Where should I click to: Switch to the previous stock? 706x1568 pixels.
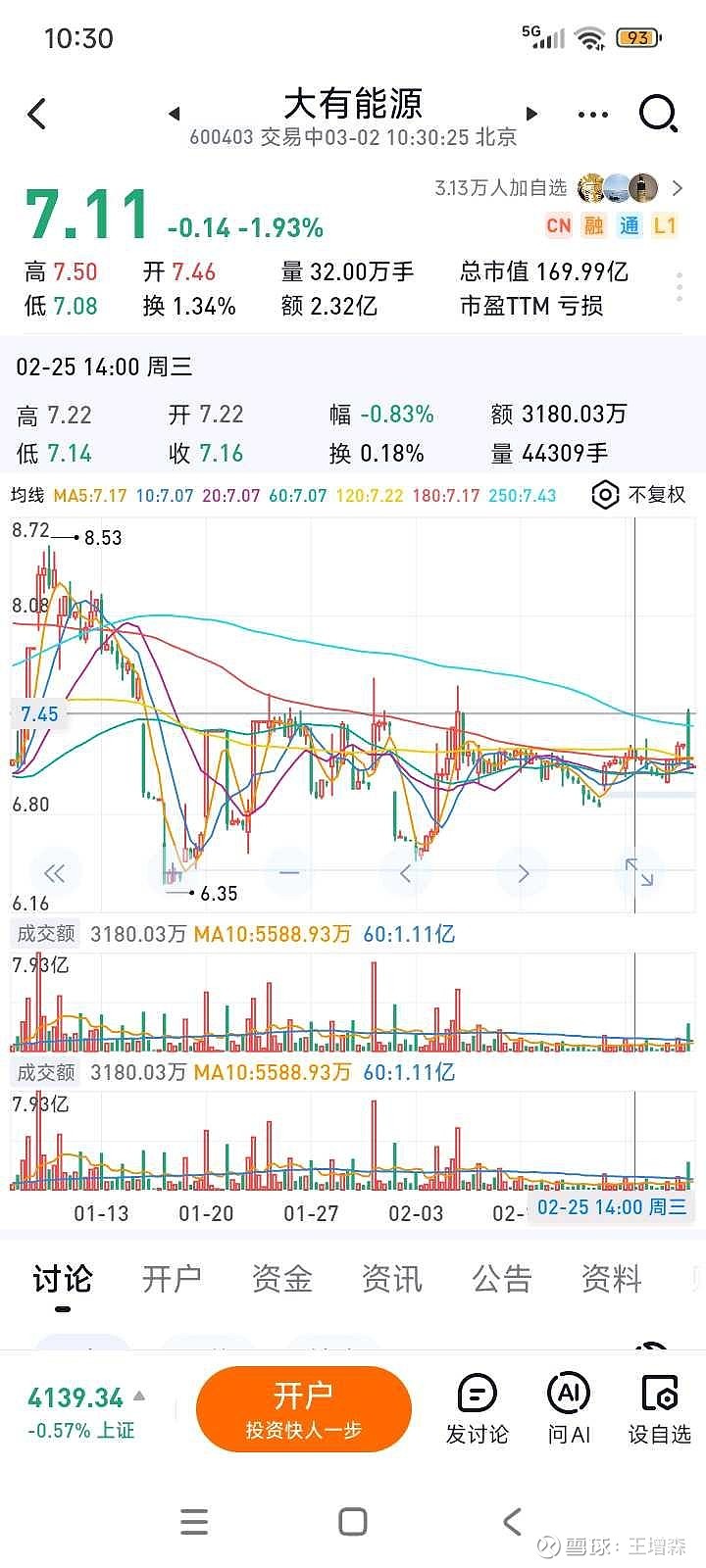coord(175,114)
